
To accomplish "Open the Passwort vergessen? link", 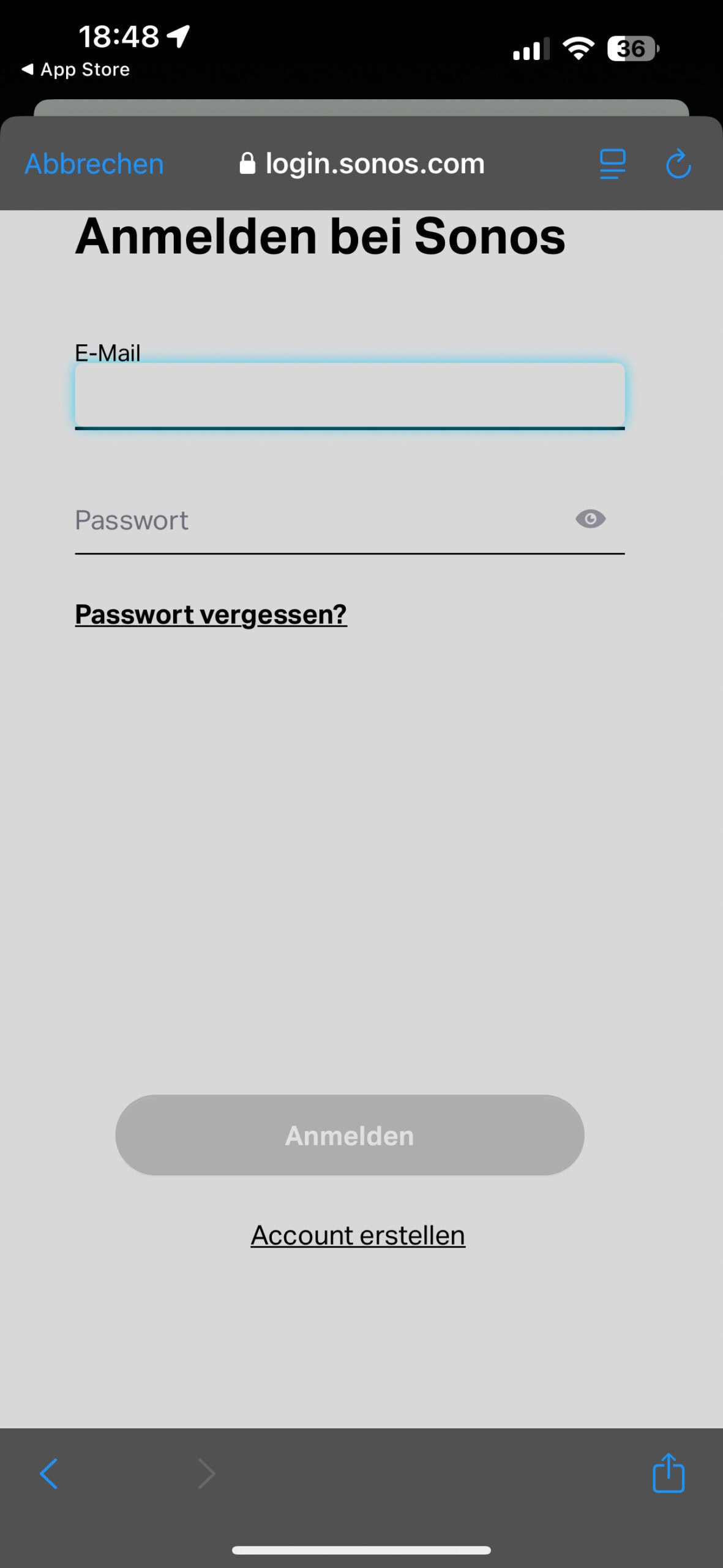I will 211,614.
